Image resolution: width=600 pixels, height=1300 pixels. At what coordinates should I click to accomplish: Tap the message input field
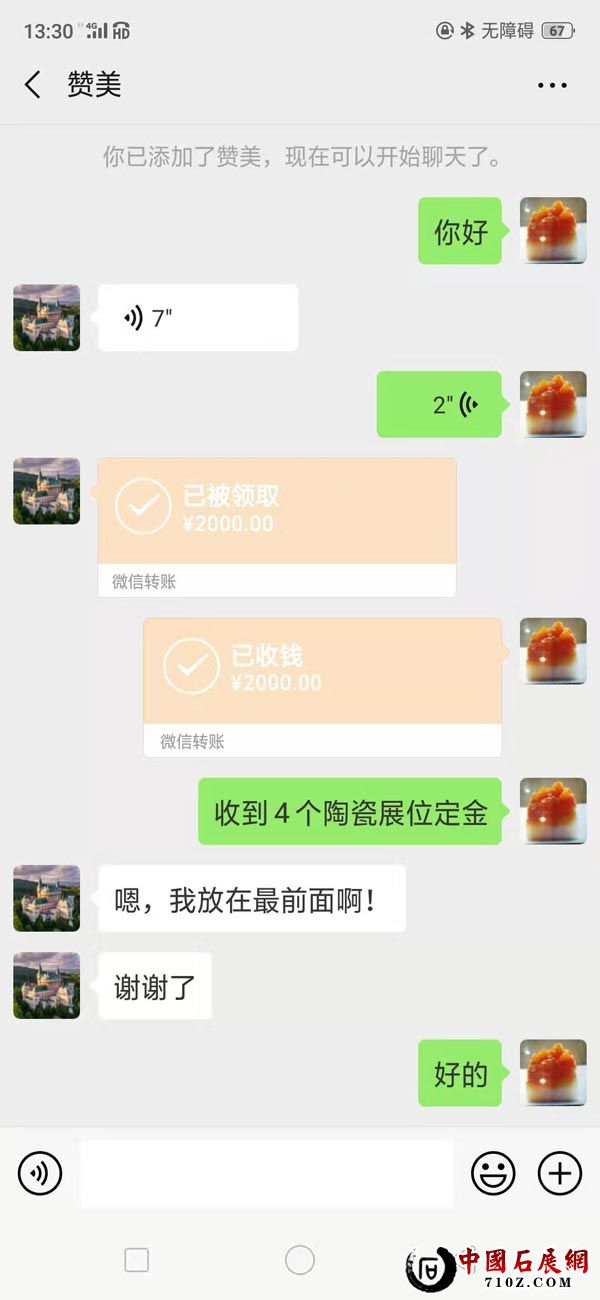tap(266, 1173)
